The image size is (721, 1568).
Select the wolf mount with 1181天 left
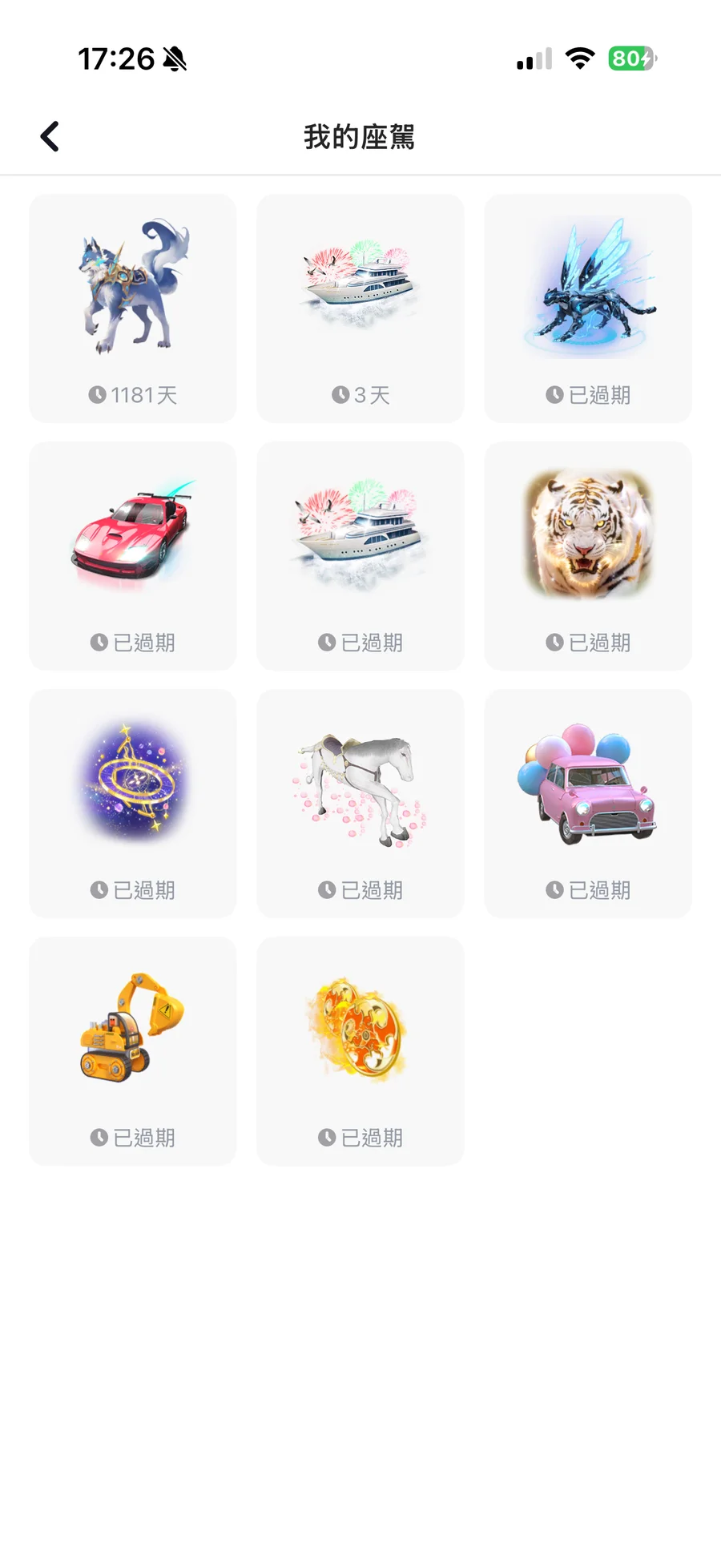tap(133, 308)
